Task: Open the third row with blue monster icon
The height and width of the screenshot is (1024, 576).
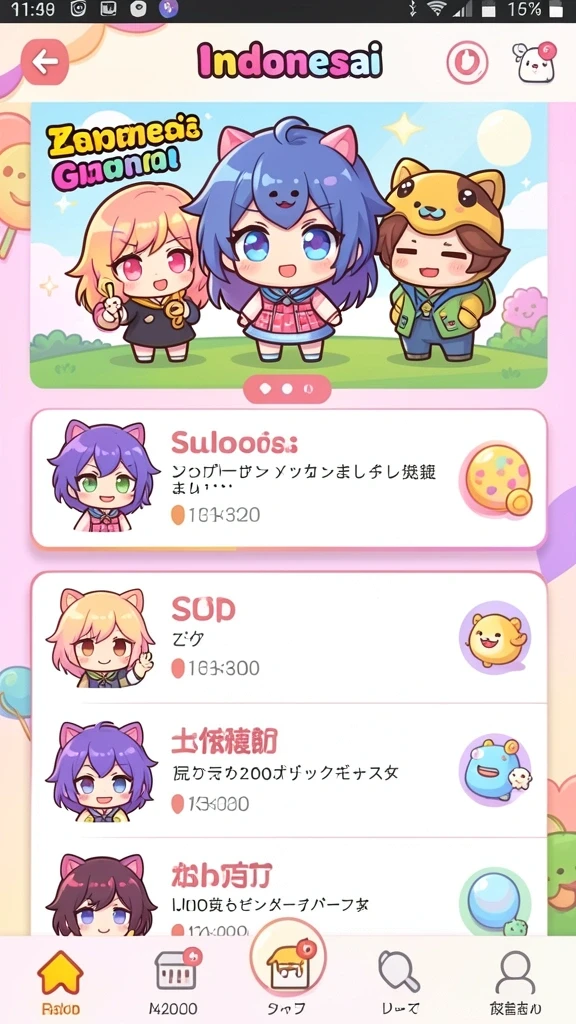Action: 288,771
